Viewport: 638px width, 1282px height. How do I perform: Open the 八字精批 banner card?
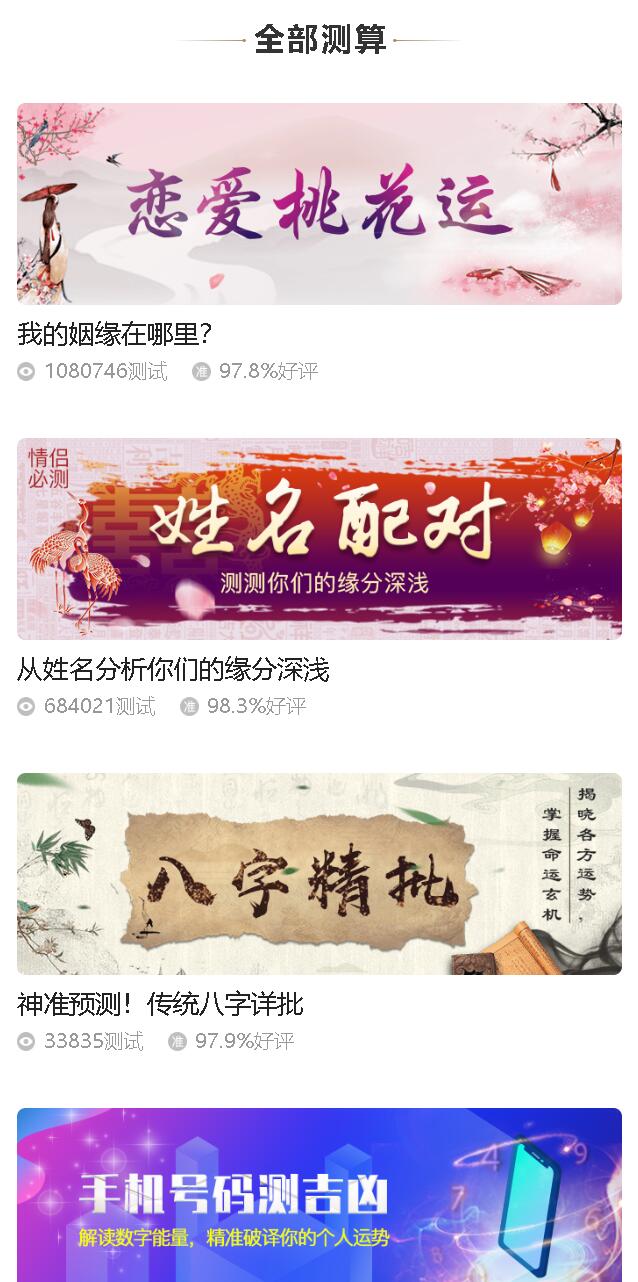tap(319, 874)
